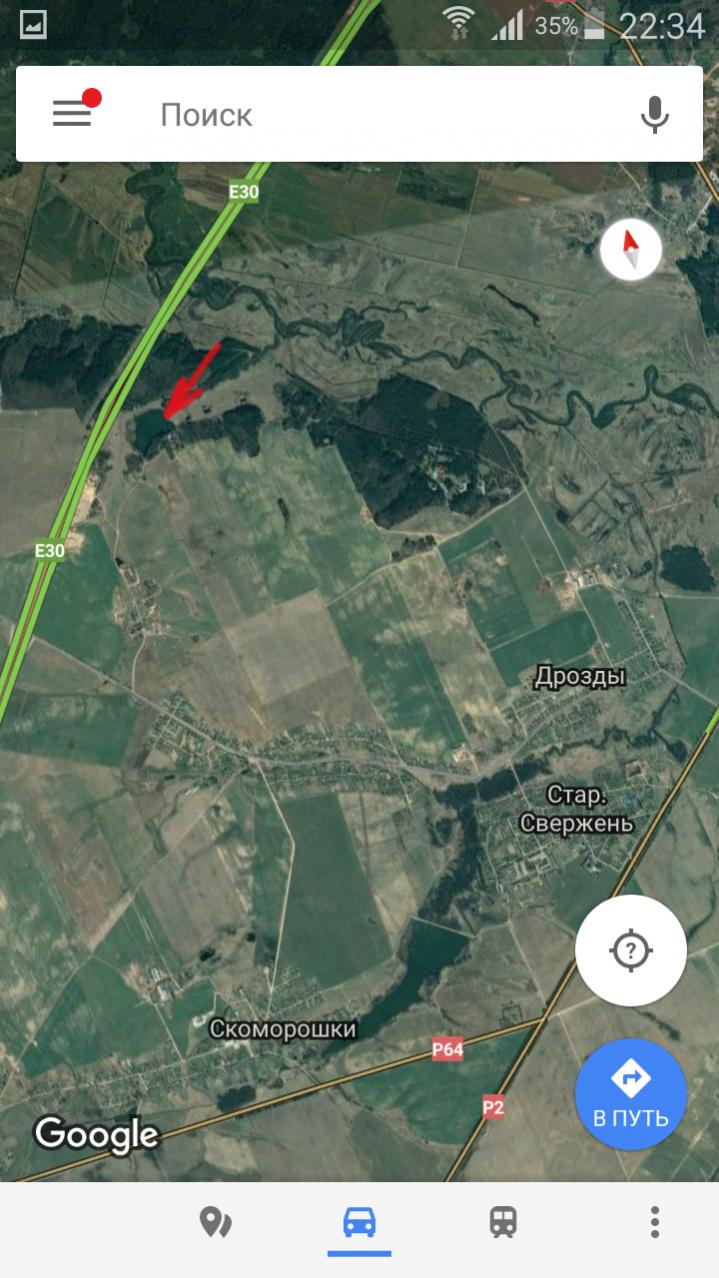
Task: Center map on my location
Action: (x=630, y=950)
